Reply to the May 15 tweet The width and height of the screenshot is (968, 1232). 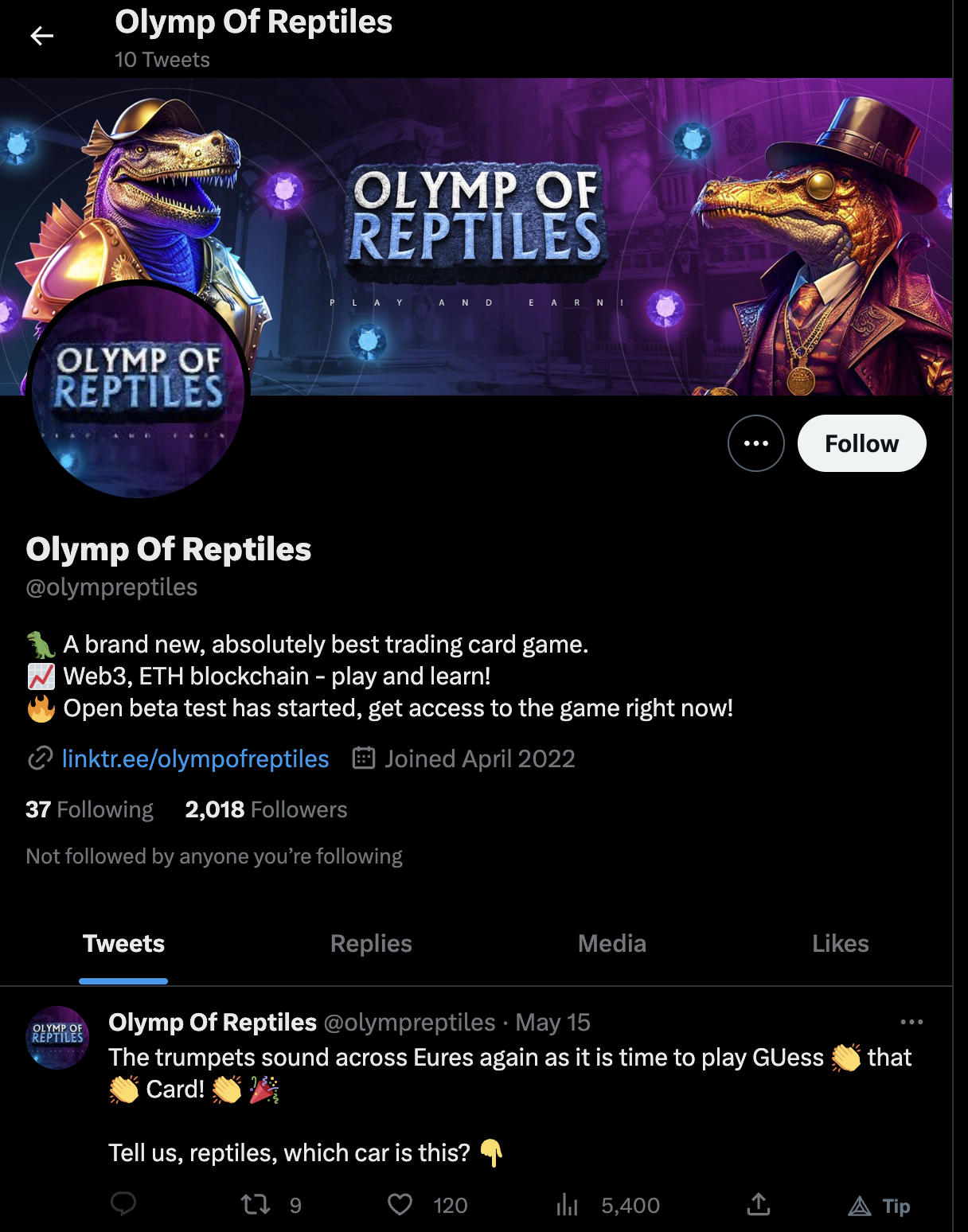click(x=123, y=1204)
